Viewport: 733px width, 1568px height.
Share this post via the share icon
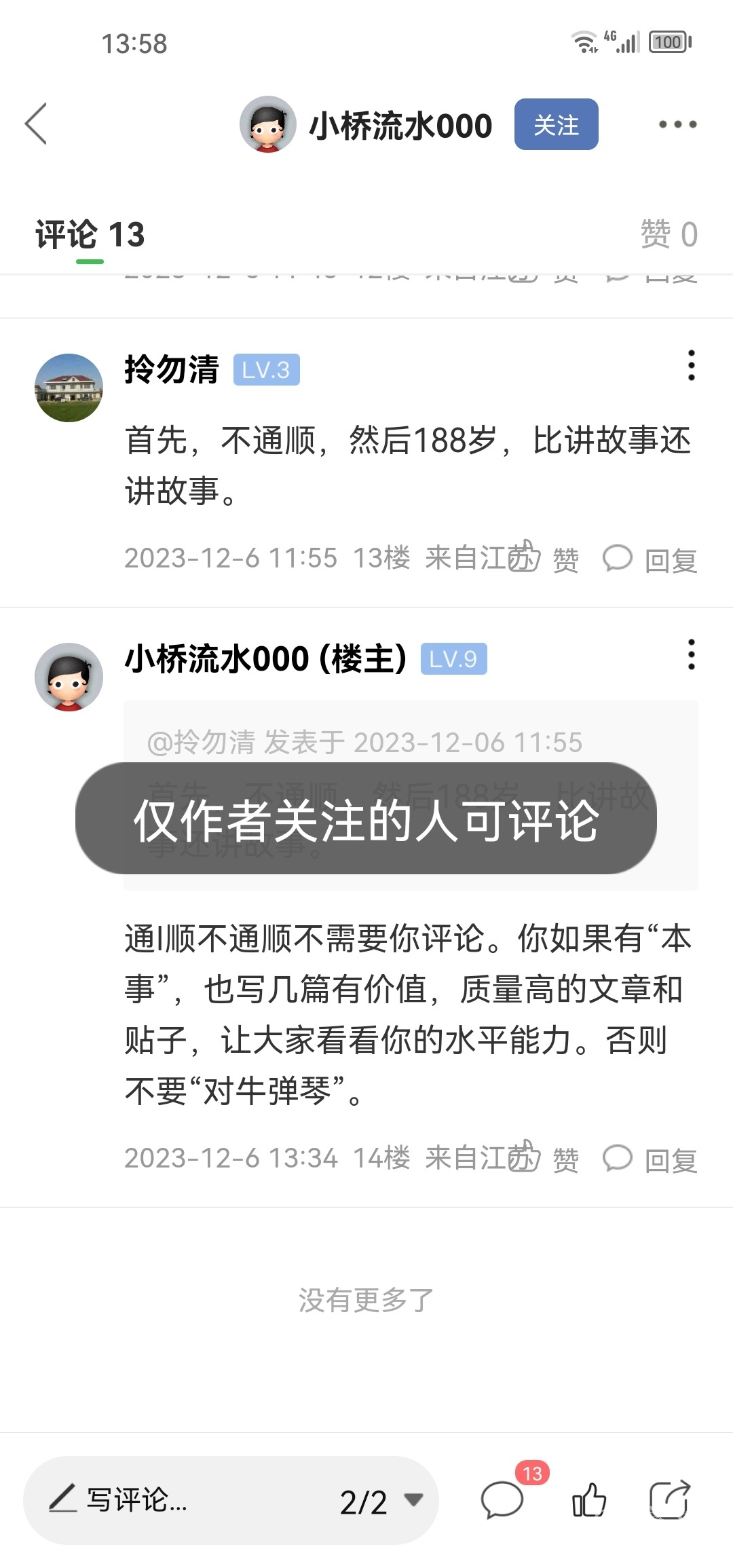(x=669, y=1499)
